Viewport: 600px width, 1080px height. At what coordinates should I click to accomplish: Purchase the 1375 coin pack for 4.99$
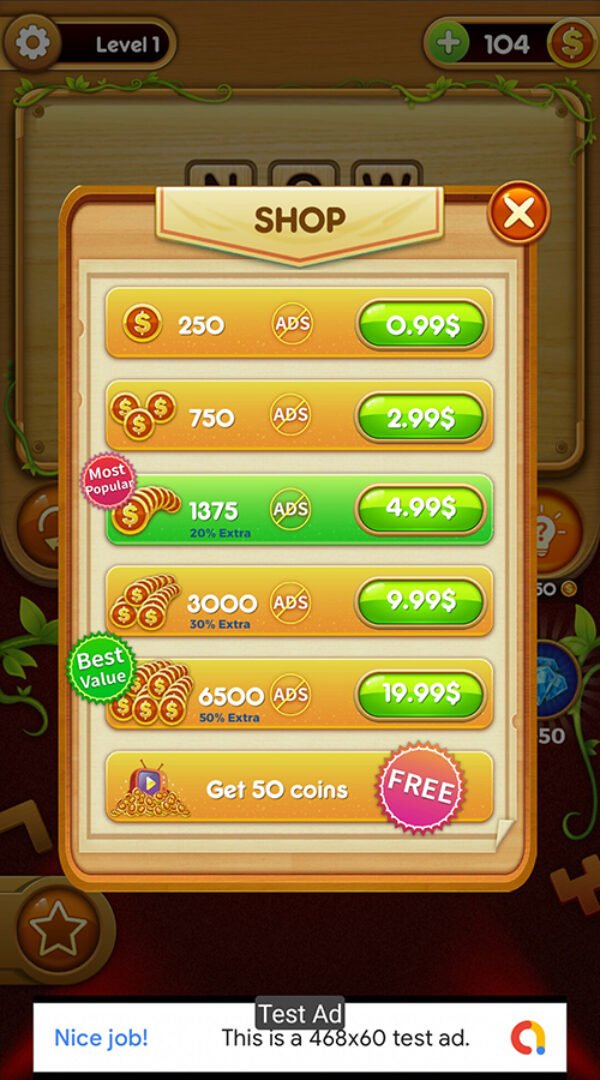pyautogui.click(x=421, y=509)
